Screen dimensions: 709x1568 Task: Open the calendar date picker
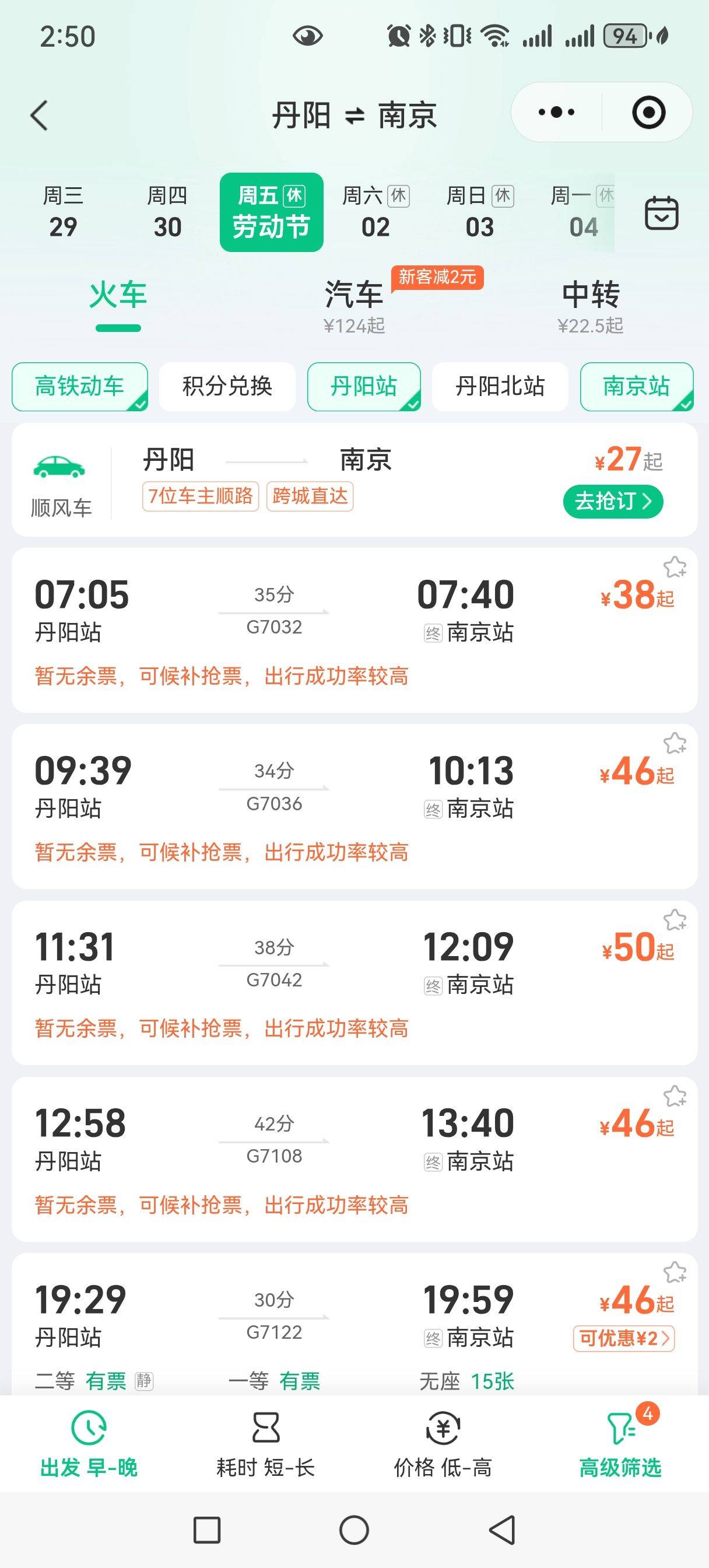click(x=661, y=213)
